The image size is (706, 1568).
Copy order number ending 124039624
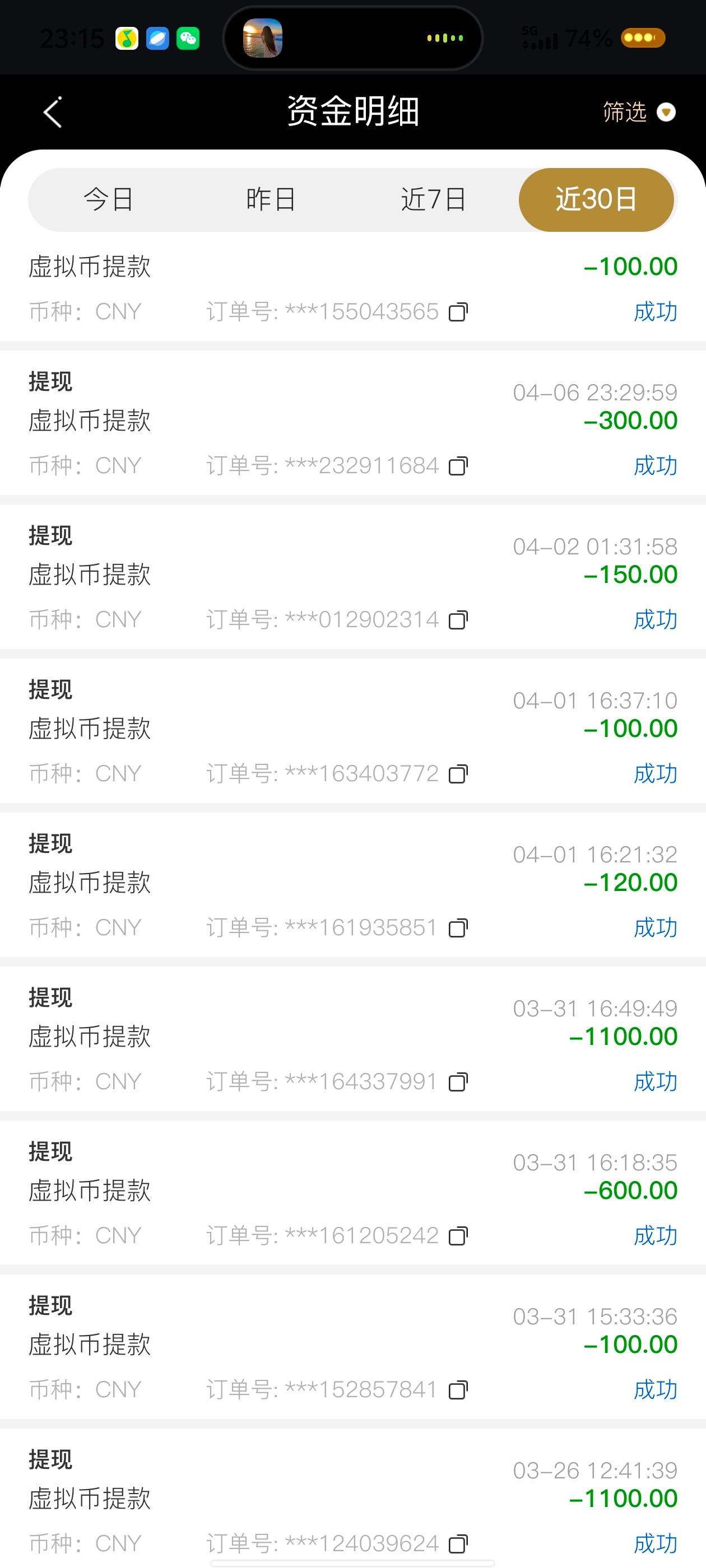pos(458,1544)
